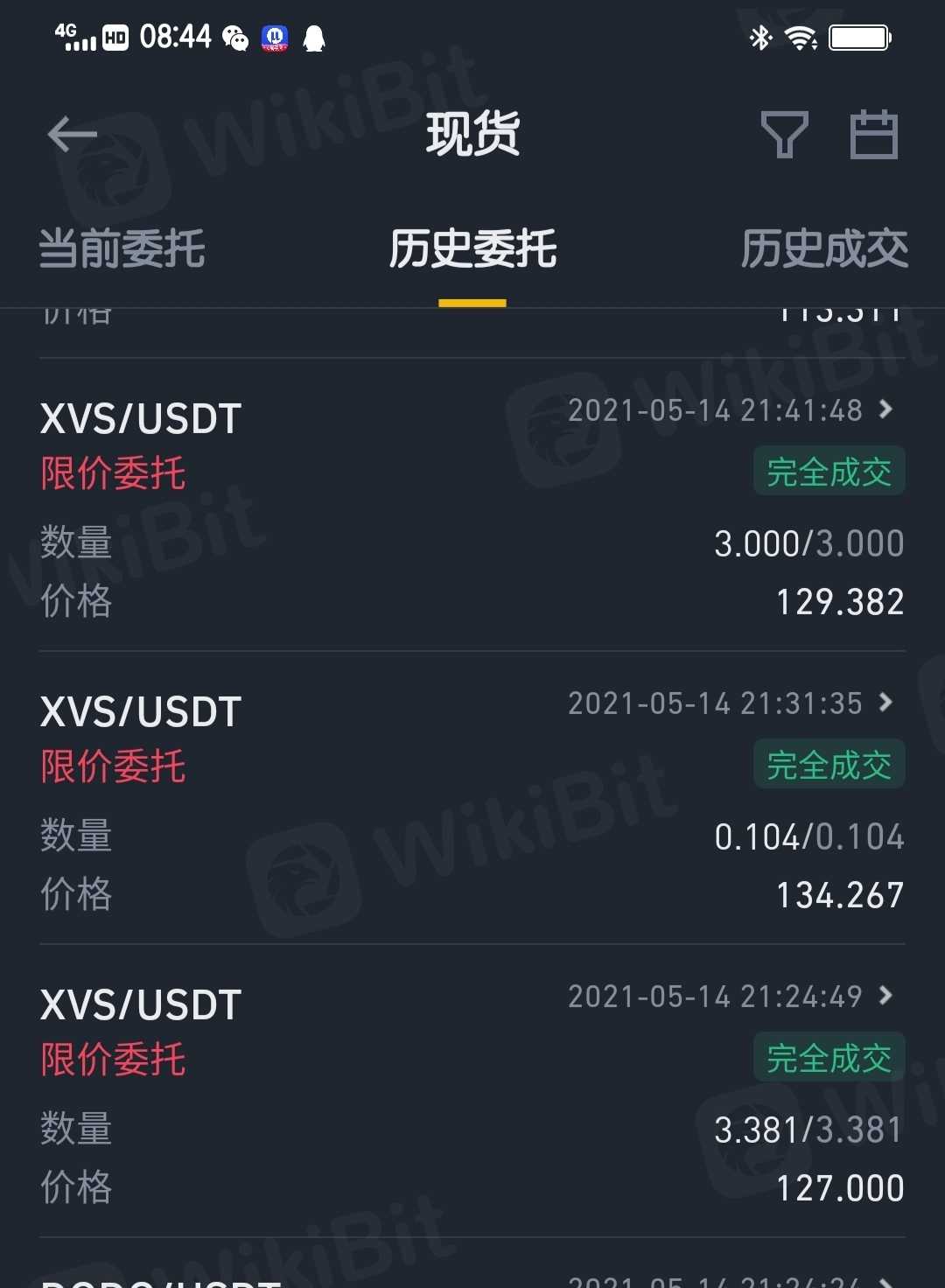Go back using the top-left arrow

coord(72,135)
